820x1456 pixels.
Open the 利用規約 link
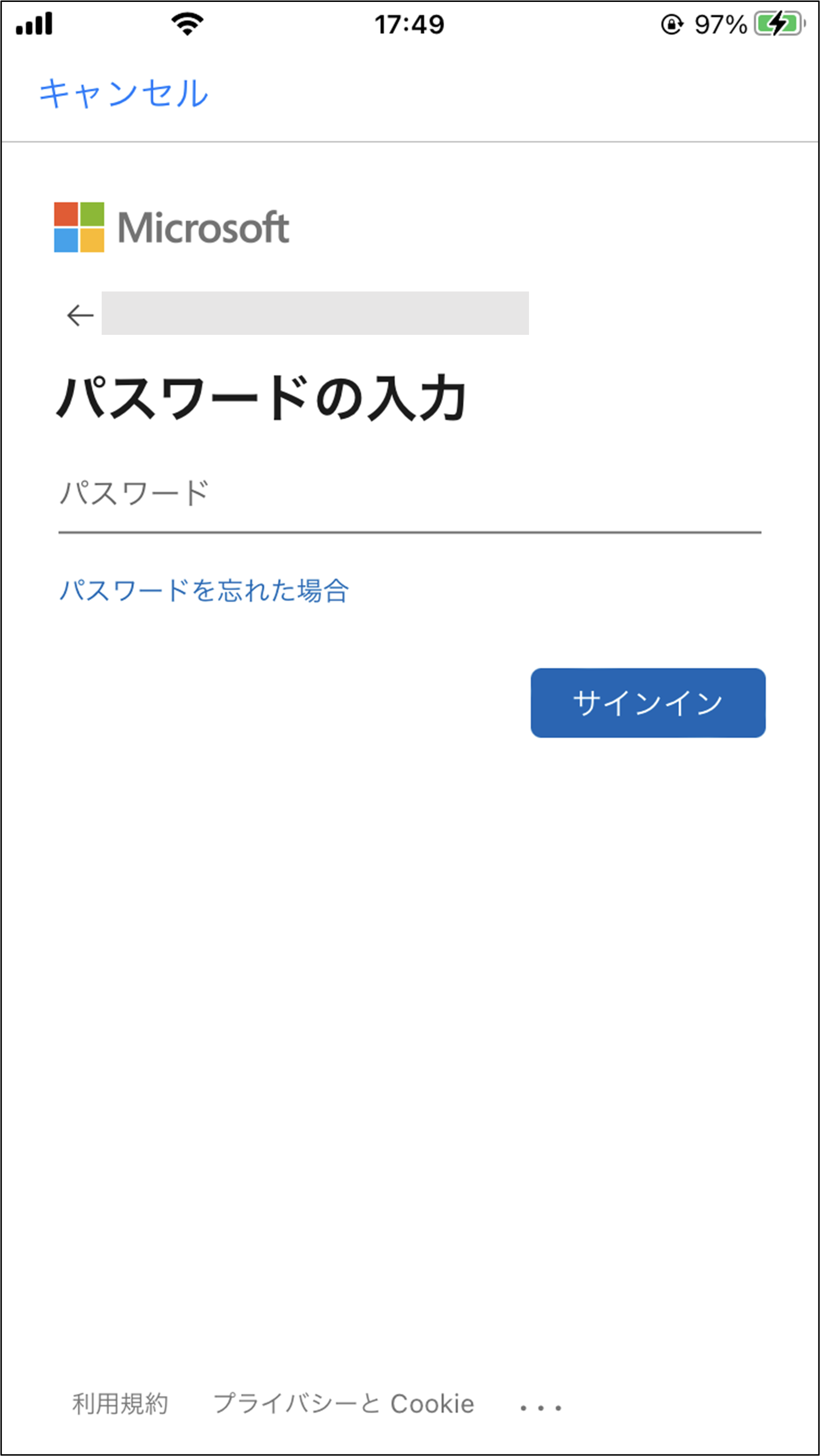[120, 1403]
